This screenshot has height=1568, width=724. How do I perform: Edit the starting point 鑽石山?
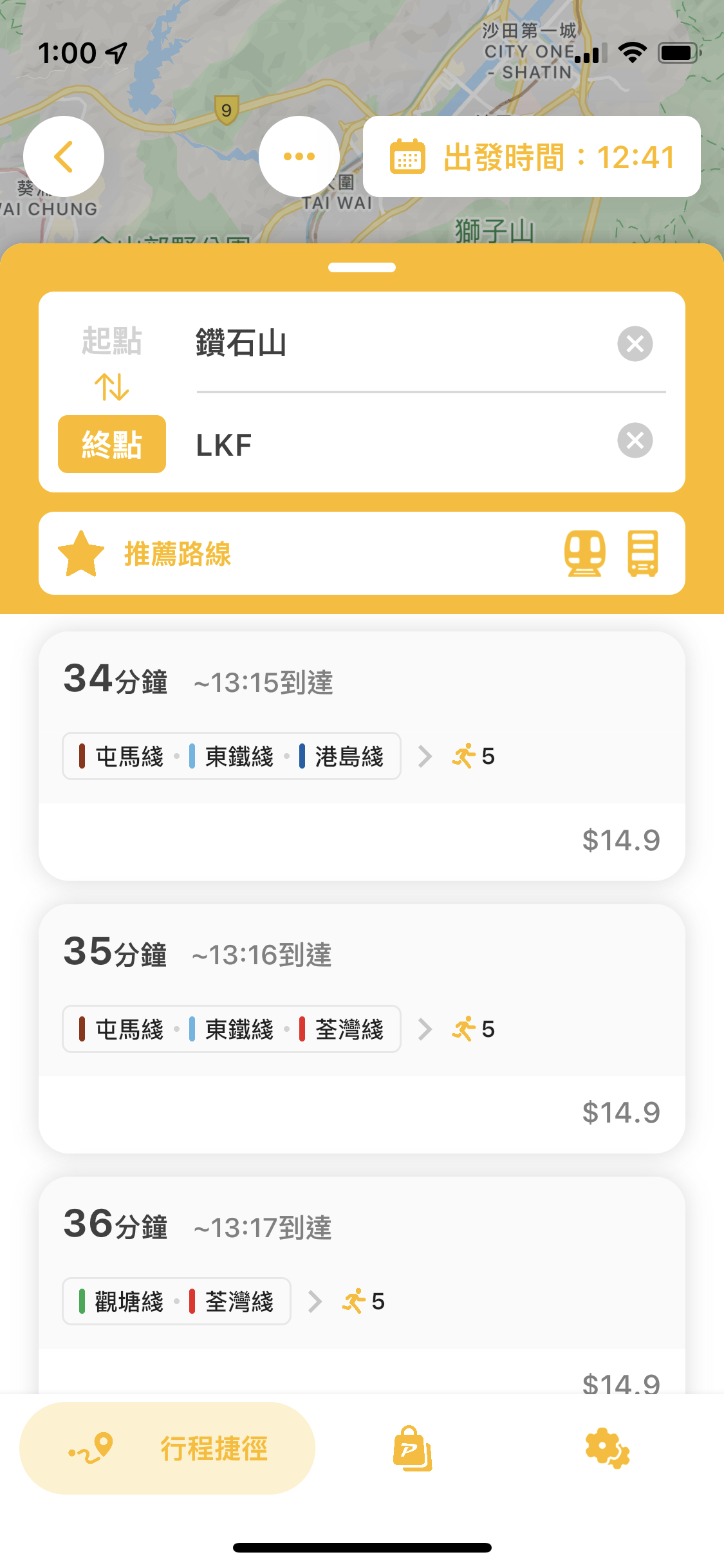pos(399,342)
